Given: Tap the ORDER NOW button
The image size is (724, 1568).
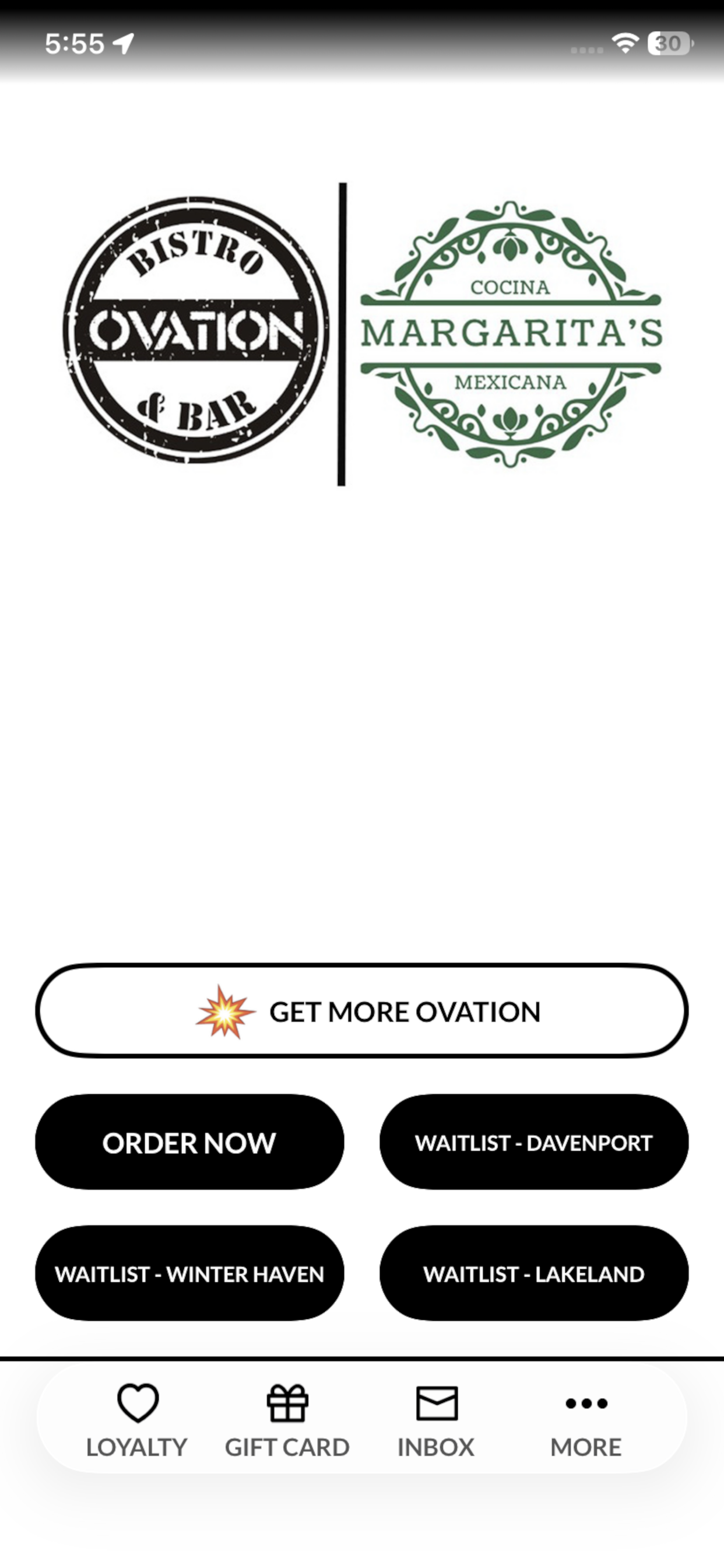Looking at the screenshot, I should (x=189, y=1143).
